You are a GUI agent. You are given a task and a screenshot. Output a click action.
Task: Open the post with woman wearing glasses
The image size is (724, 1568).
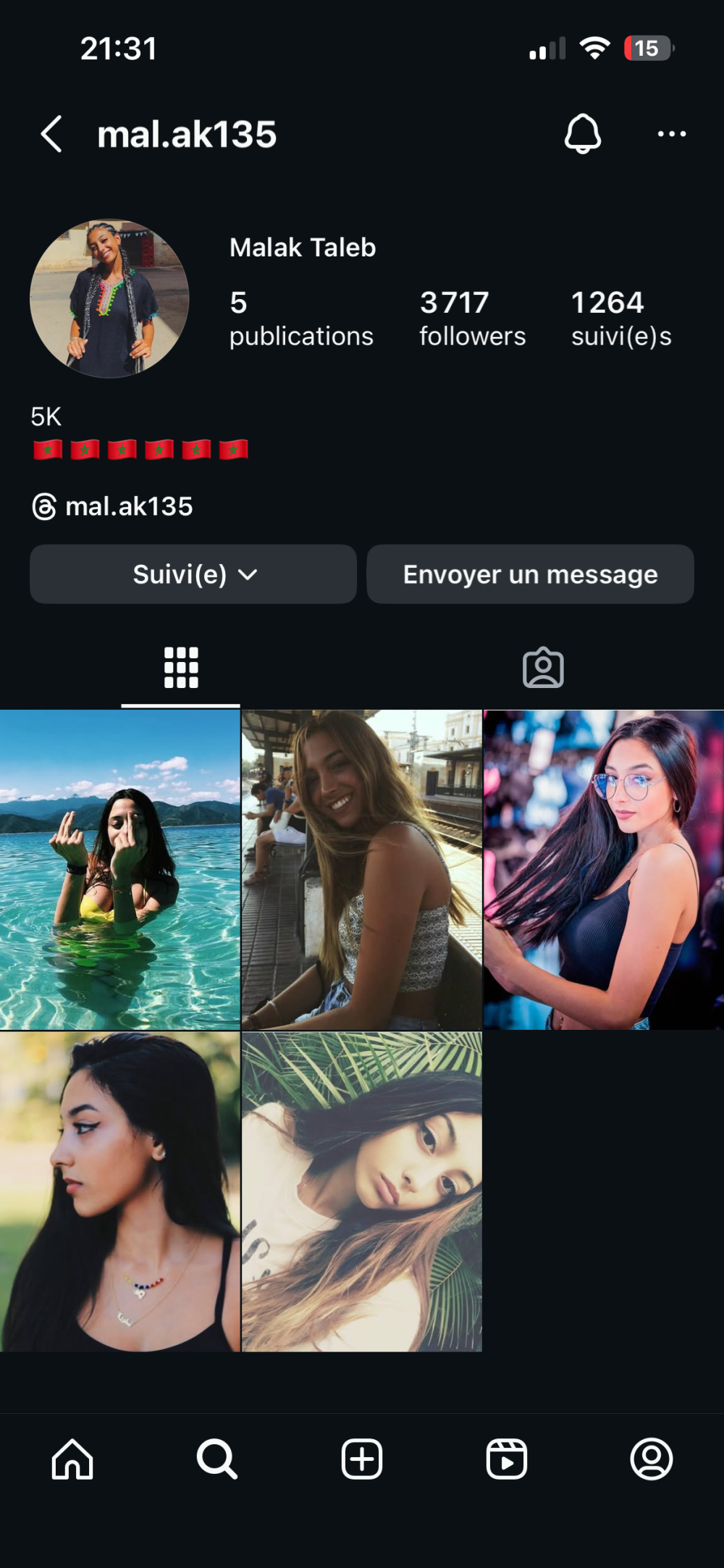[603, 869]
